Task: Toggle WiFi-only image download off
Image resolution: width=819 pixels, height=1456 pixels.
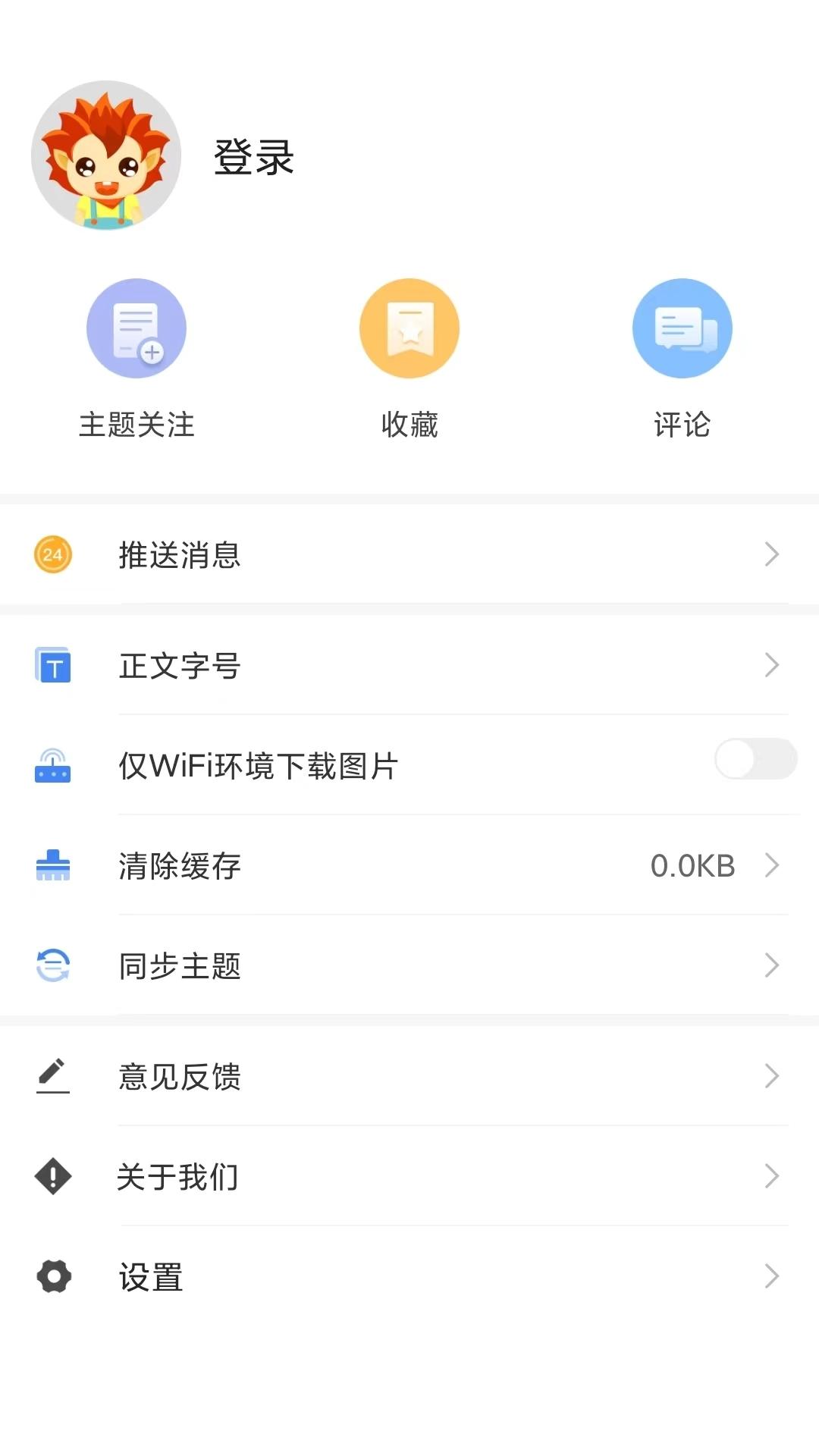Action: click(x=755, y=759)
